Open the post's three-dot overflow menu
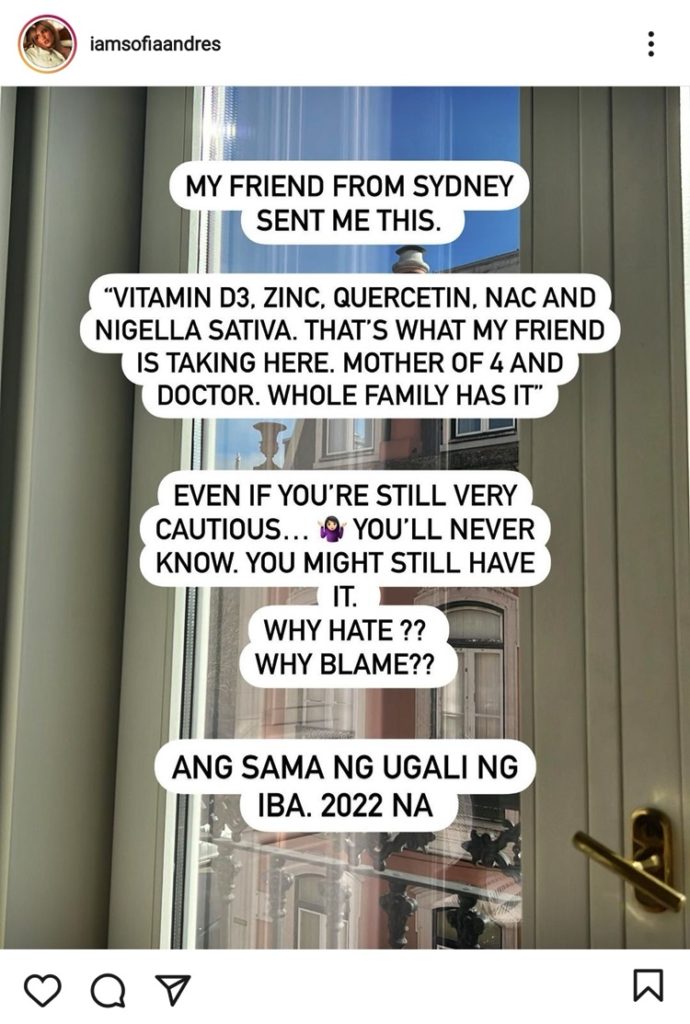 click(651, 44)
